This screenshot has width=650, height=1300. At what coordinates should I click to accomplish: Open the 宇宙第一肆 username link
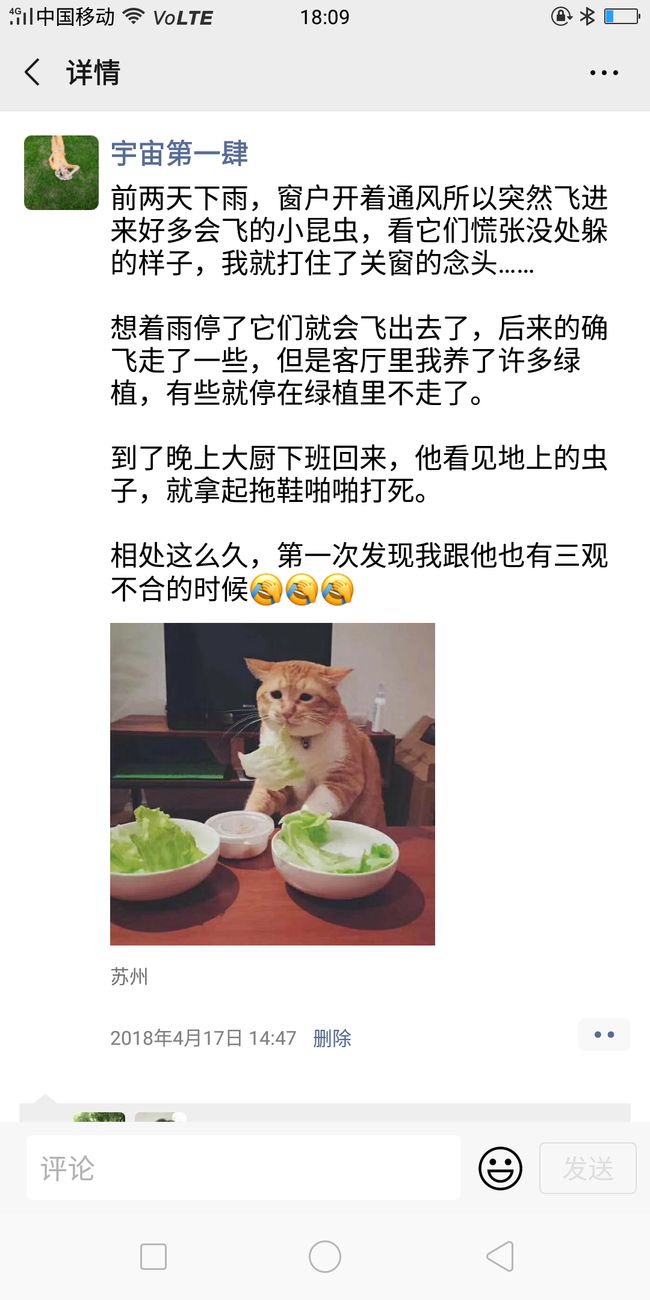click(x=179, y=153)
